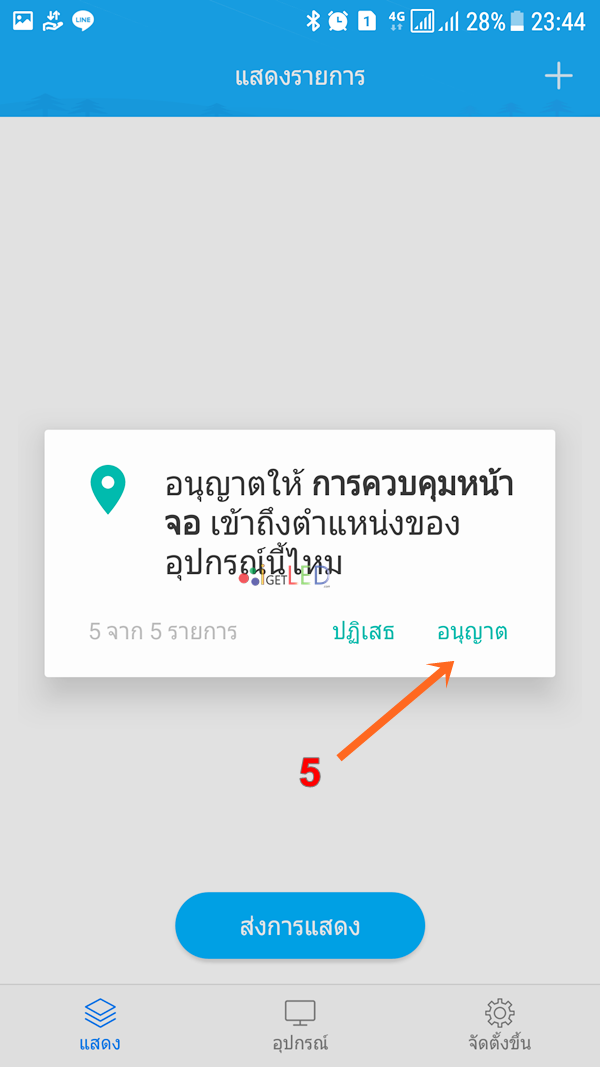Go to the จัดตั้งขึ้น settings tab

[499, 1025]
